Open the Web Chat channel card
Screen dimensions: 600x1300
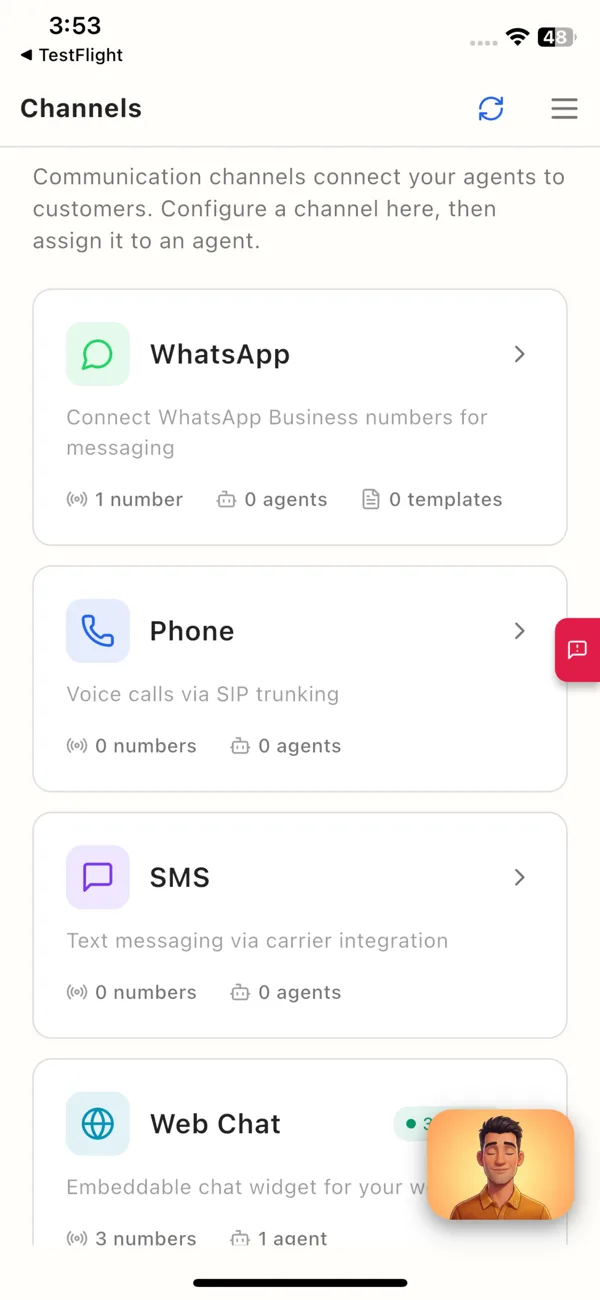230,1152
